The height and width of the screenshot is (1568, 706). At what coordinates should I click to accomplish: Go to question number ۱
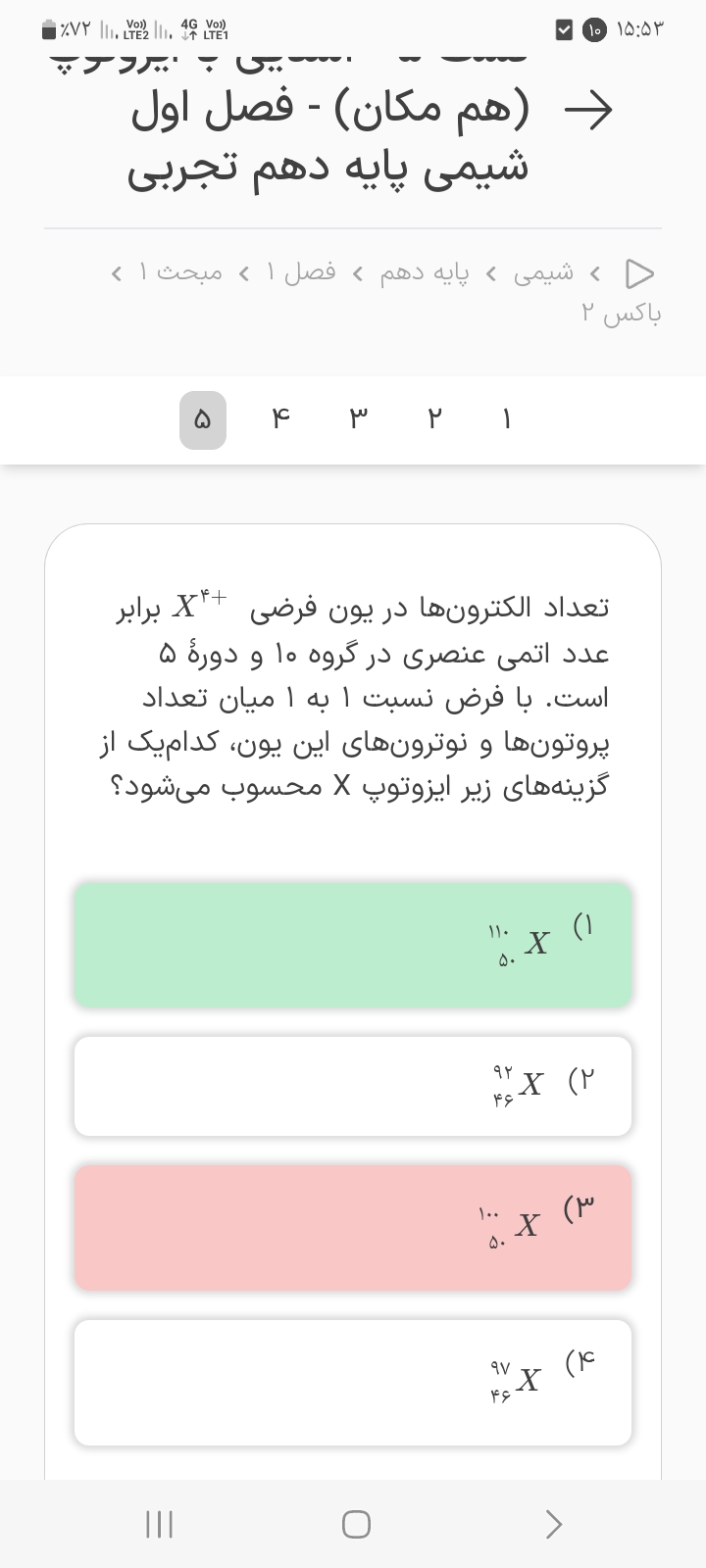507,420
